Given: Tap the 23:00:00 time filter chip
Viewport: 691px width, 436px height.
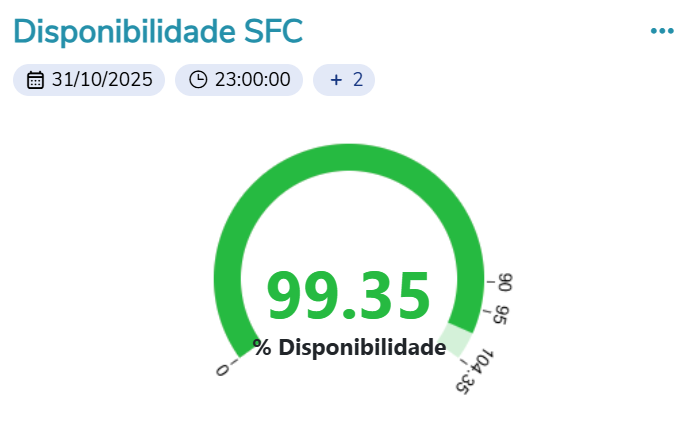Looking at the screenshot, I should click(239, 80).
